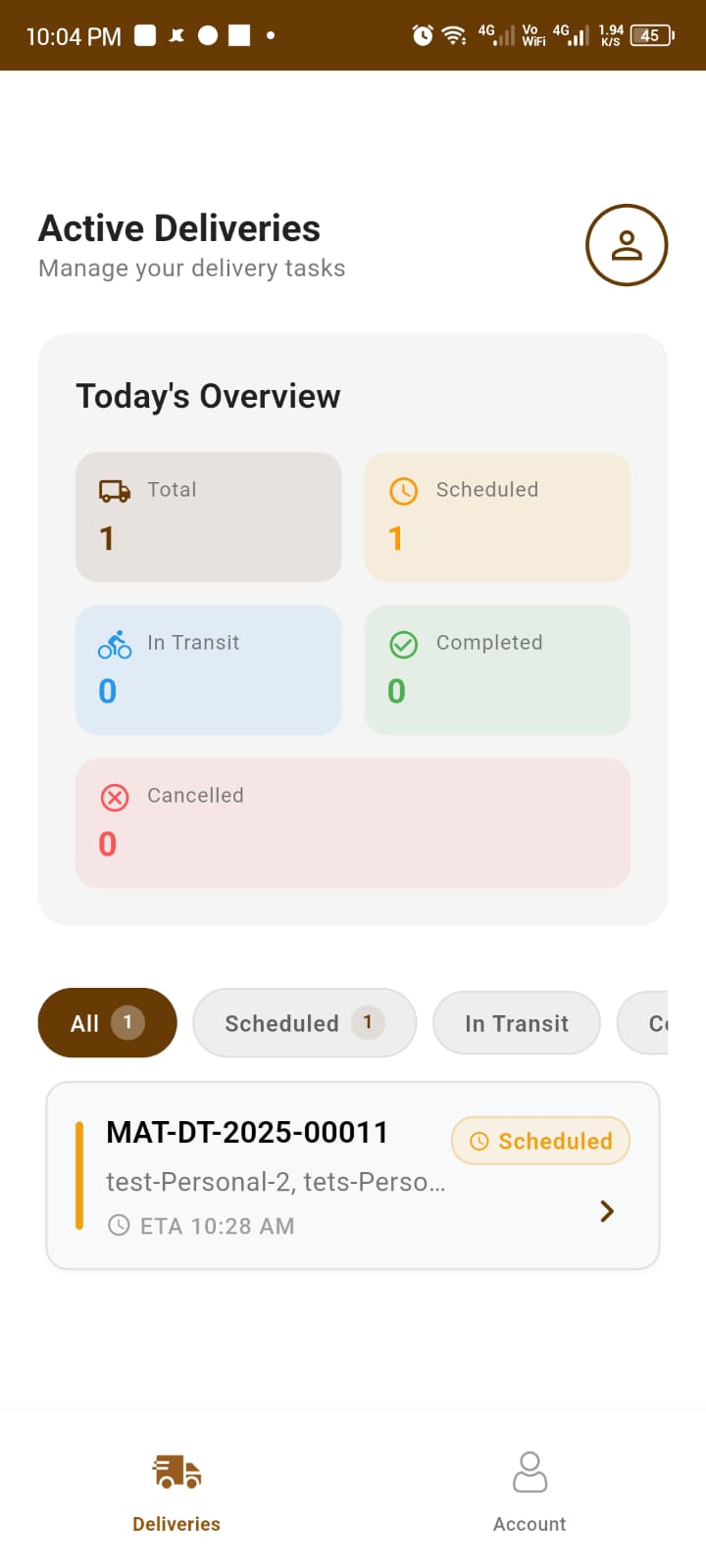The image size is (706, 1568).
Task: Click the ETA clock icon on the delivery card
Action: tap(120, 1225)
